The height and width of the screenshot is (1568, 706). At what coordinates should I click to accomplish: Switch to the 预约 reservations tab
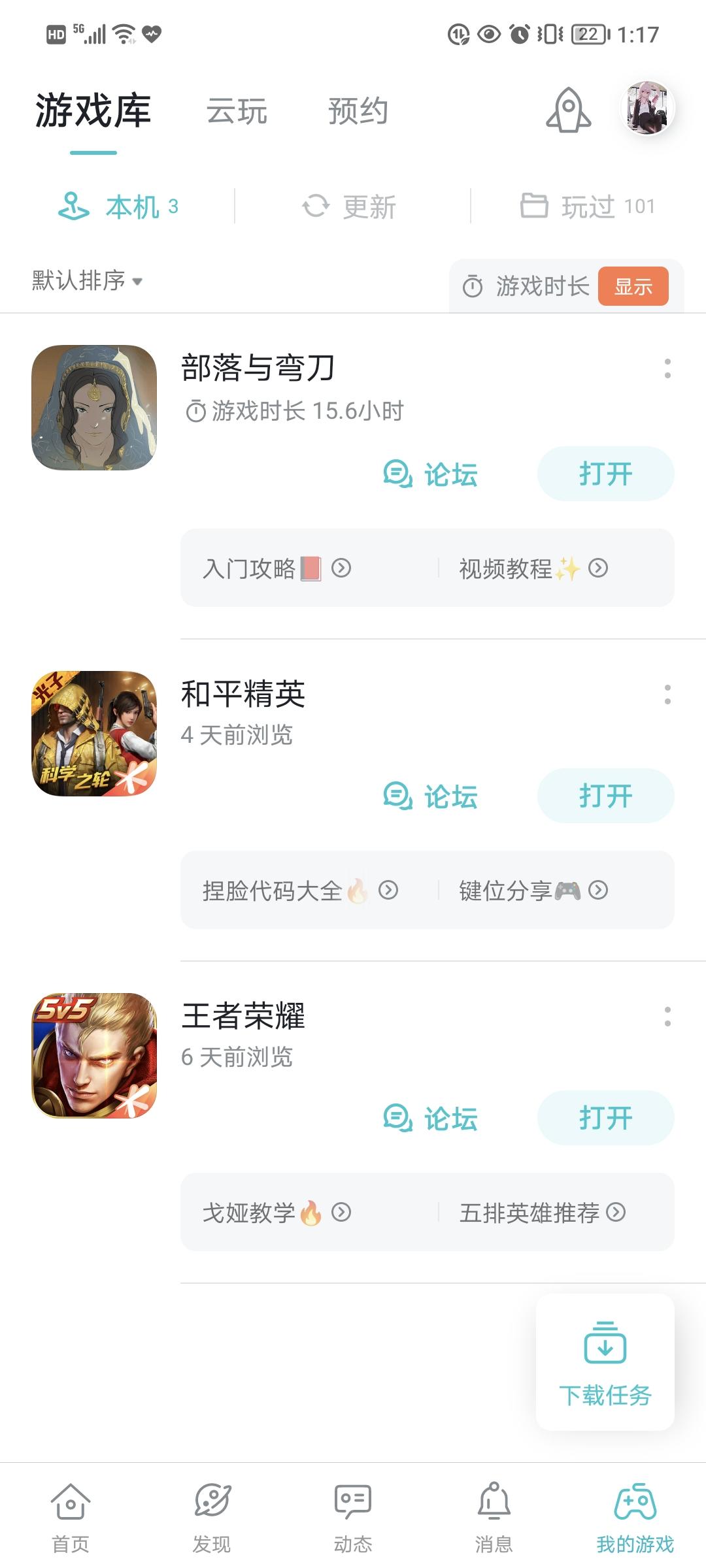358,111
